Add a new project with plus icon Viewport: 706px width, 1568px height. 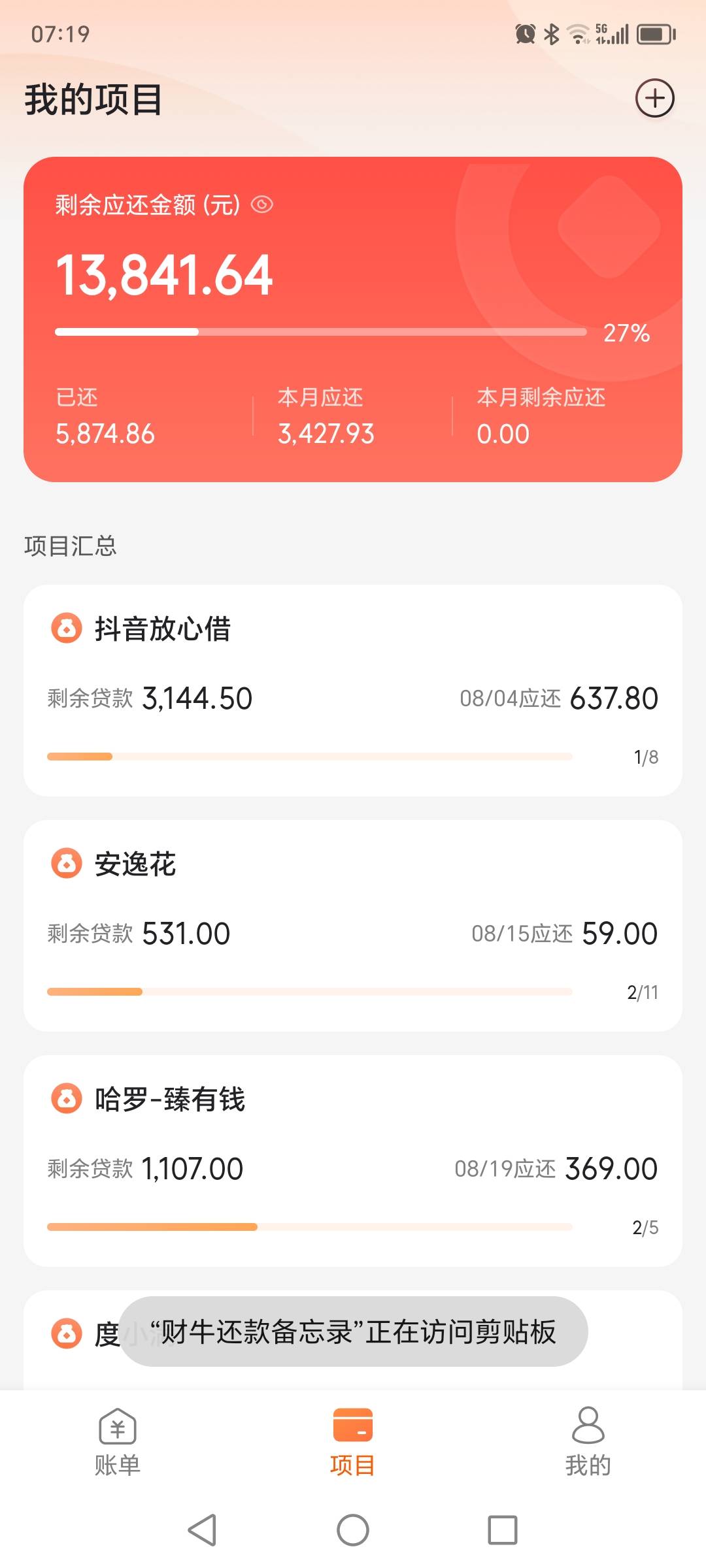tap(655, 99)
